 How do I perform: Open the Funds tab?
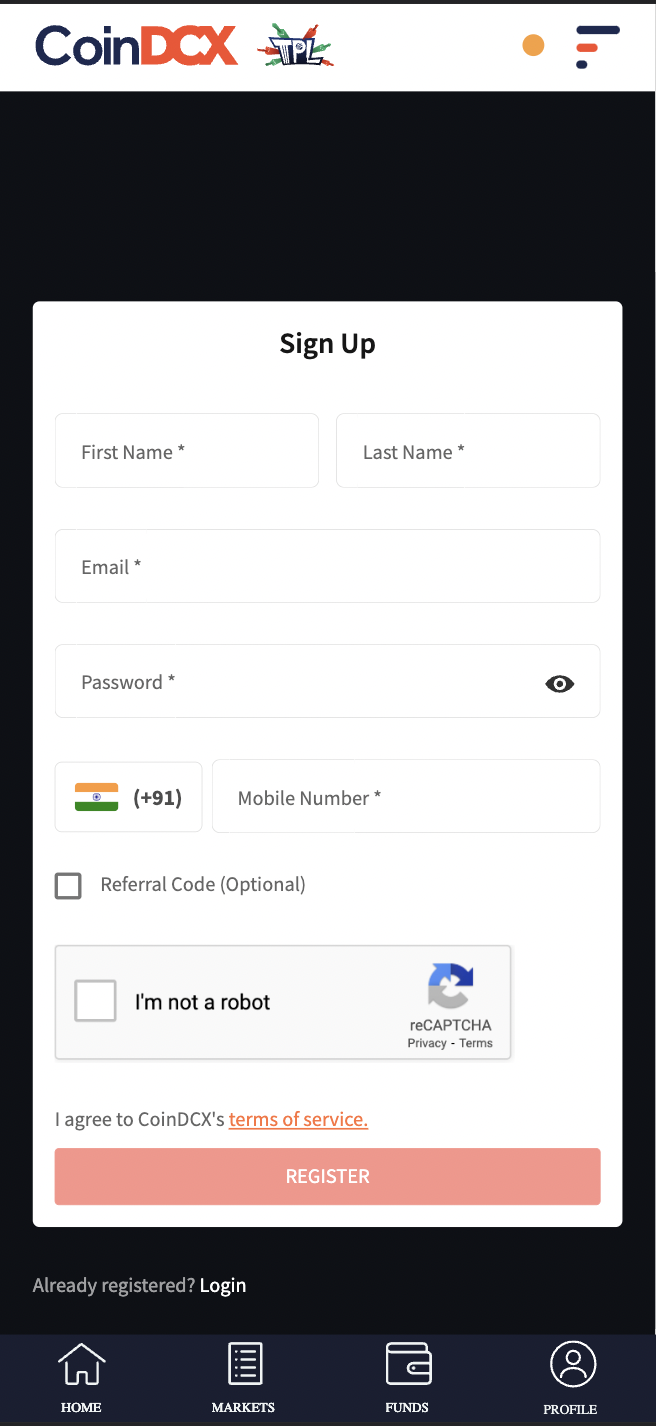point(407,1379)
